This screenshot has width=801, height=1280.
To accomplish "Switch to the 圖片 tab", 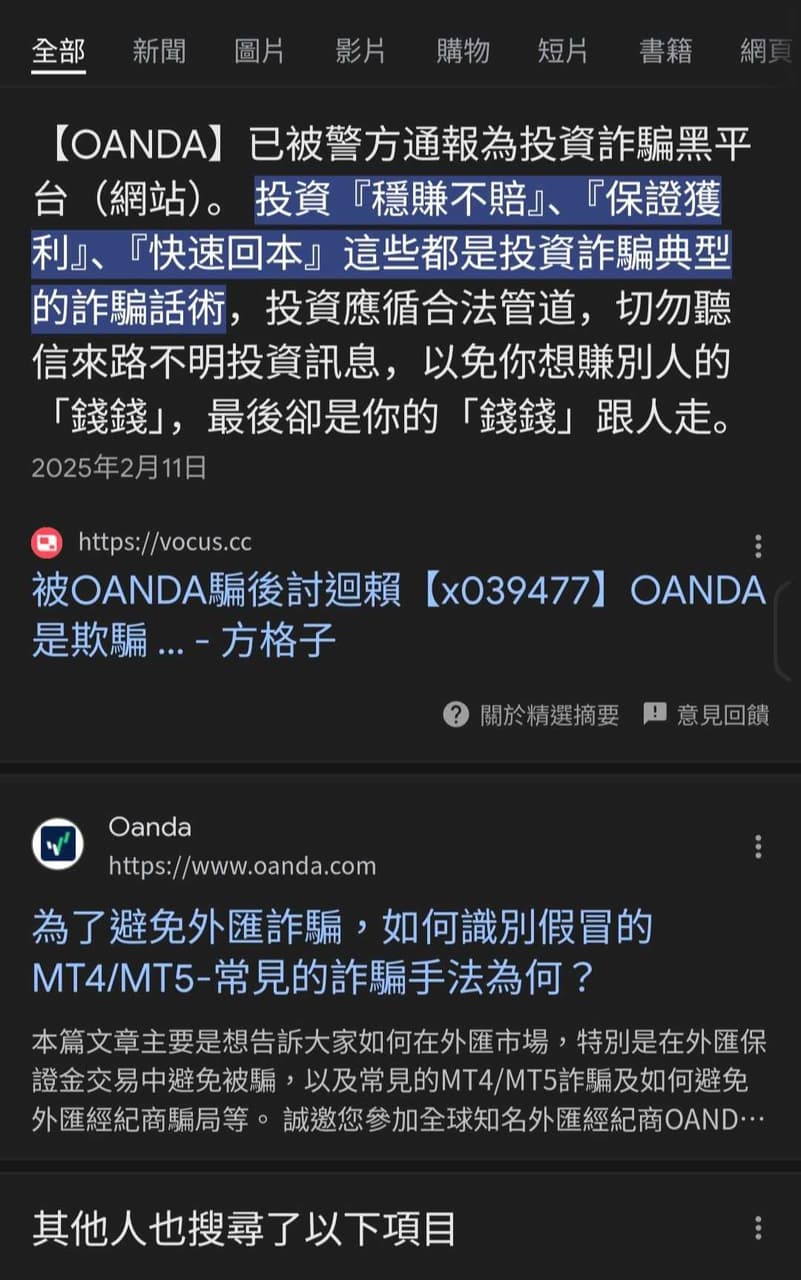I will [259, 52].
